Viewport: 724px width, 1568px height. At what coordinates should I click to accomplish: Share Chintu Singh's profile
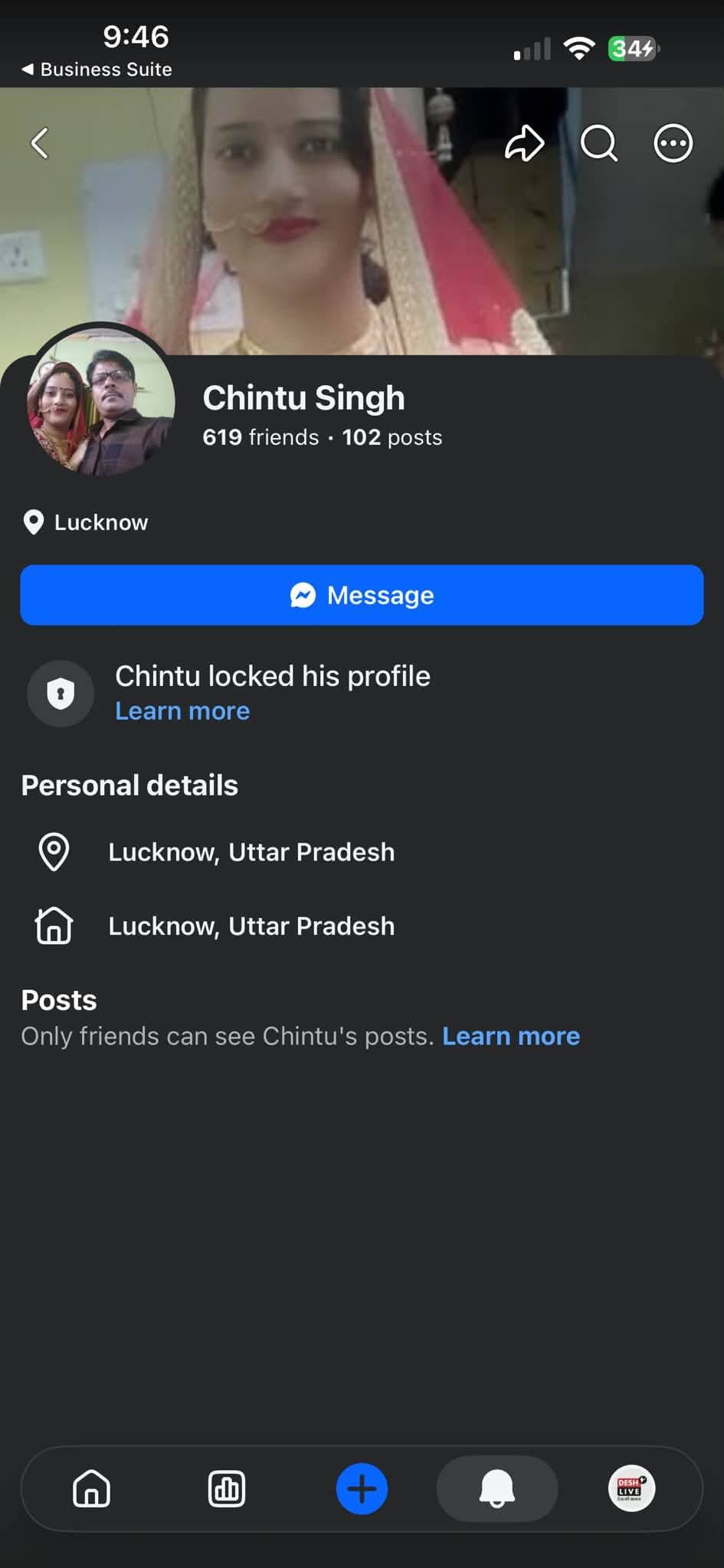[x=524, y=143]
